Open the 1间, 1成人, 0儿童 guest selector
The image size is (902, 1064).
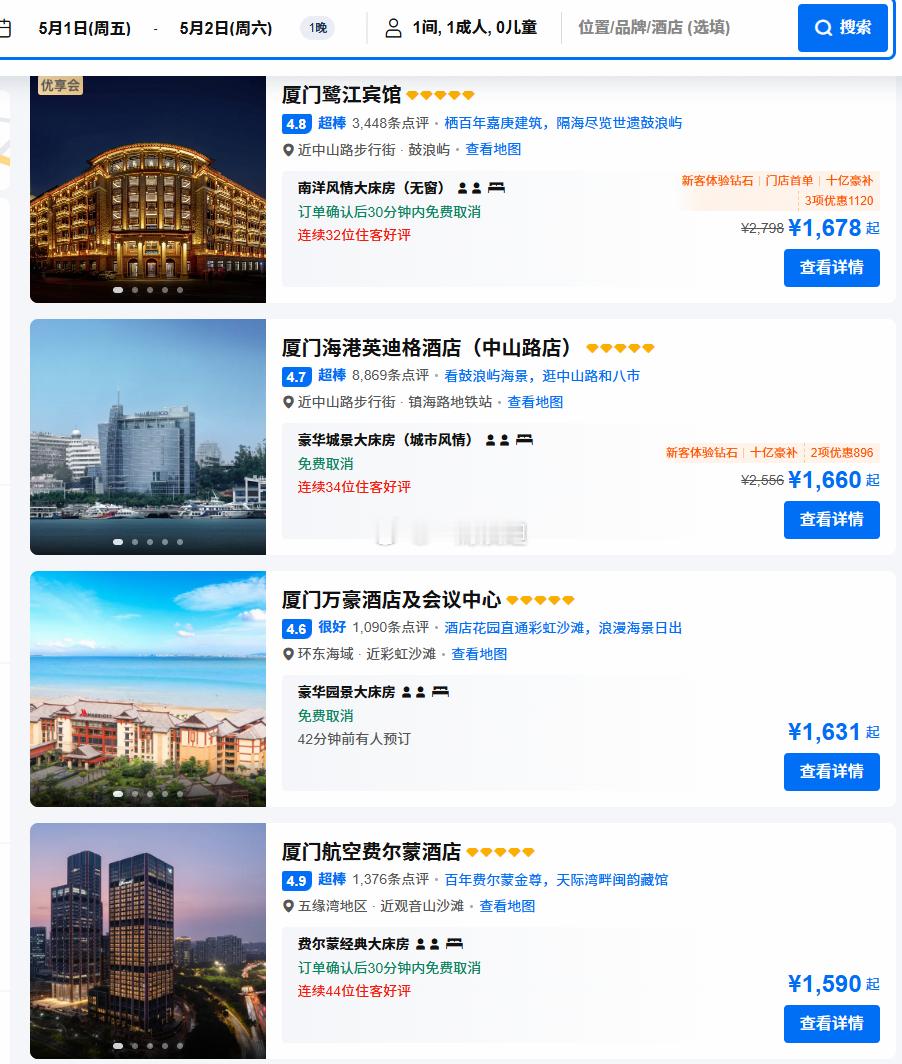470,28
